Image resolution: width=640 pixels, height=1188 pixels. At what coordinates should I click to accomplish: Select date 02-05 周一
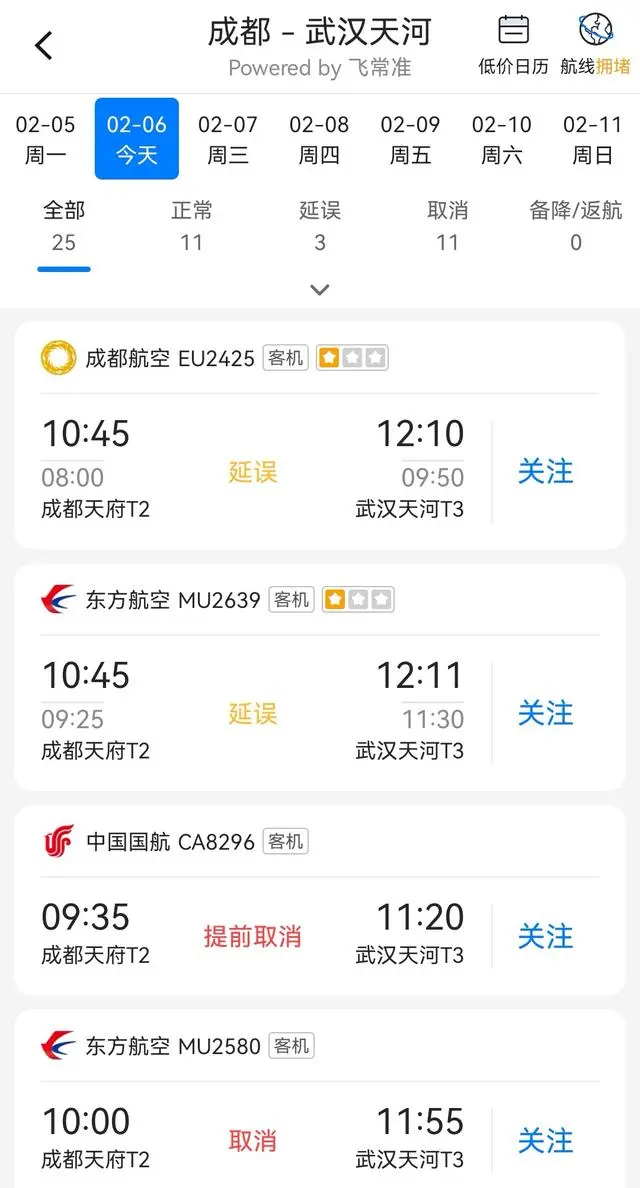point(45,139)
